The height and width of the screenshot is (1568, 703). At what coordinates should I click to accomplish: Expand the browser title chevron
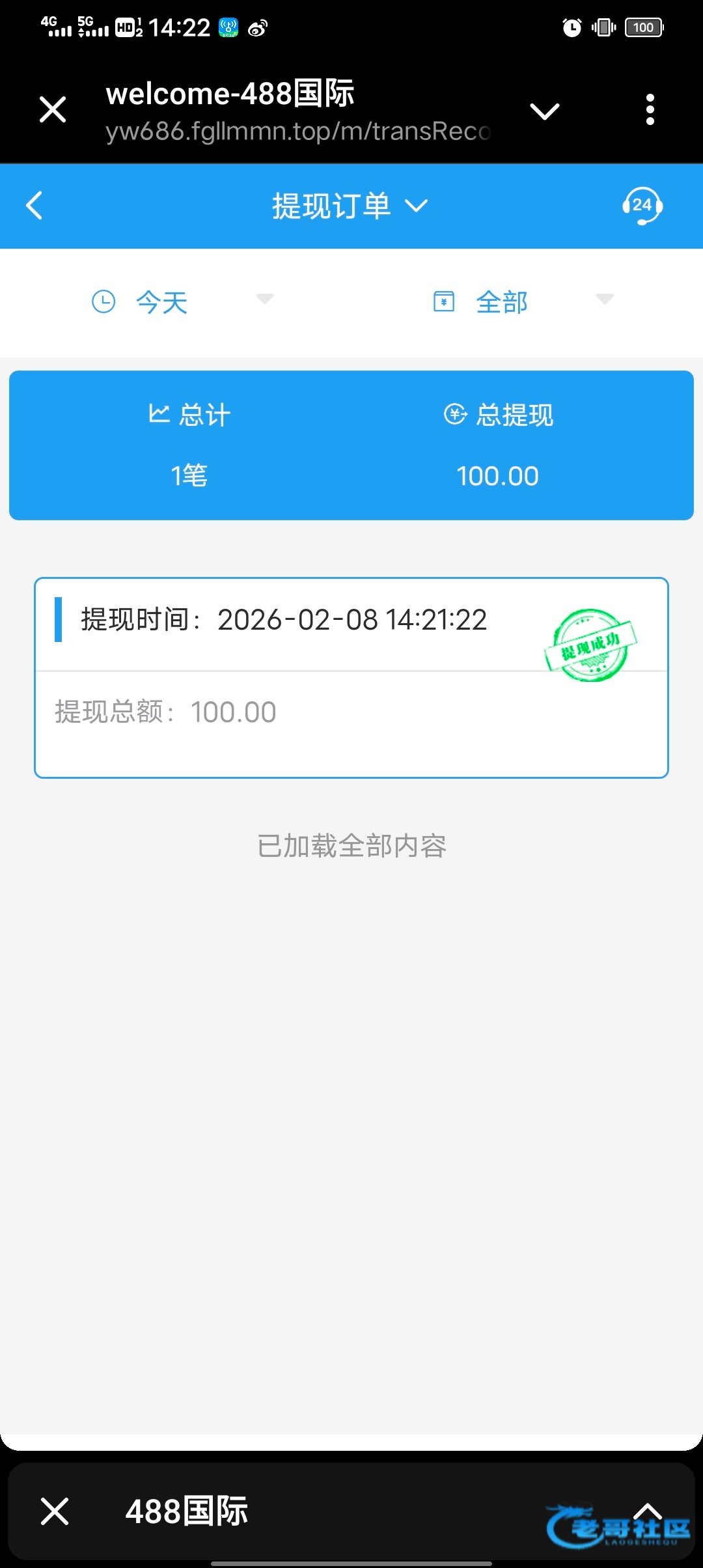click(545, 111)
